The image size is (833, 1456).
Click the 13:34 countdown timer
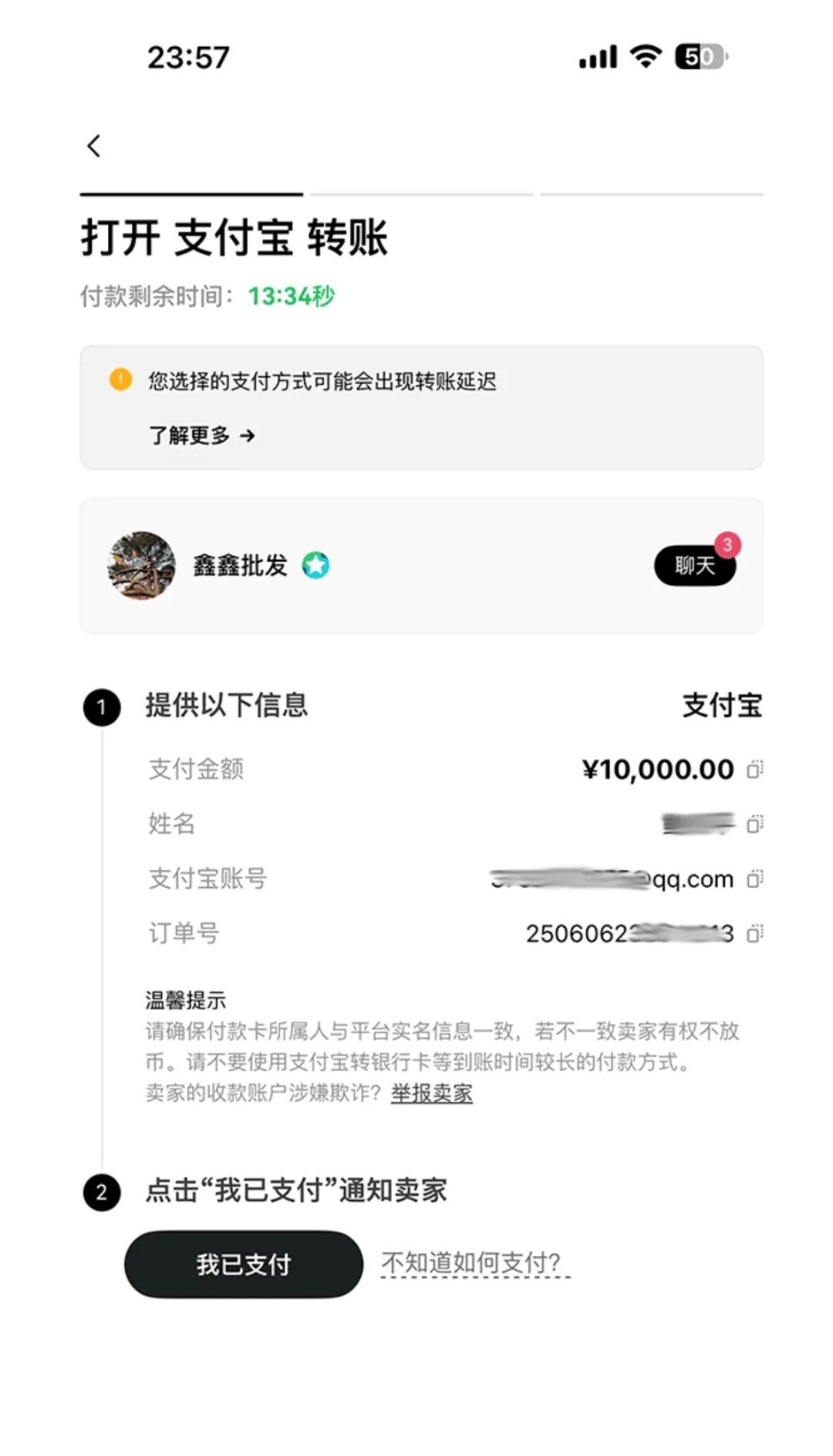[291, 295]
